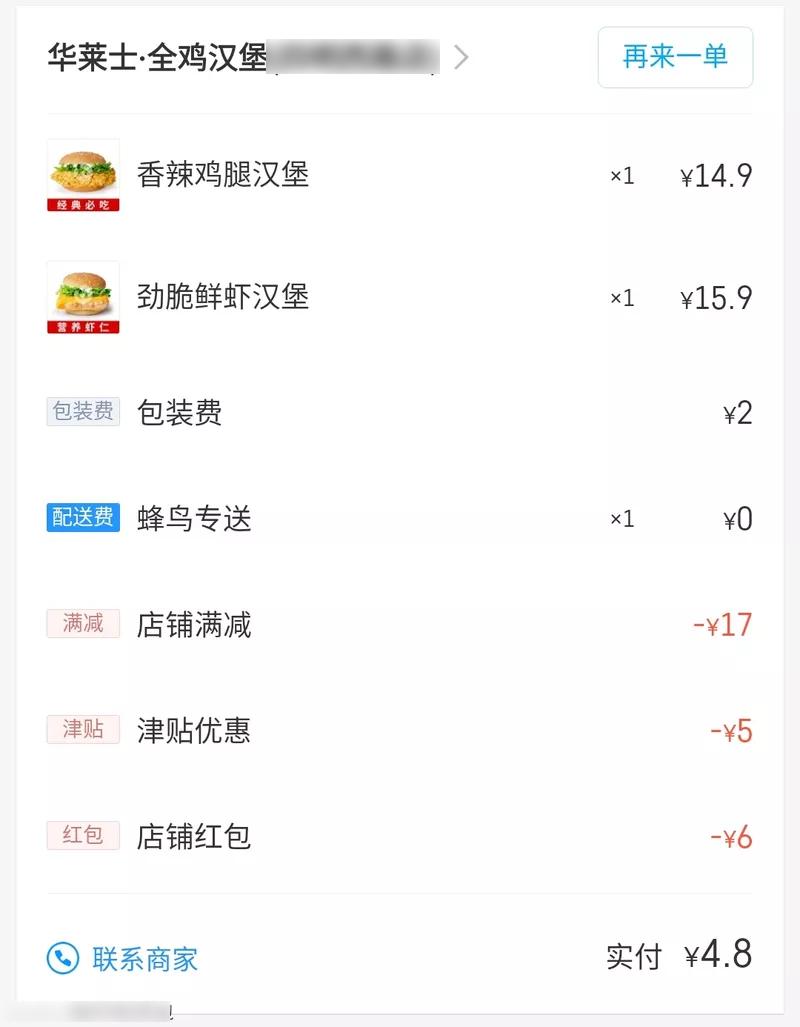This screenshot has height=1027, width=800.
Task: Select the ×1 quantity next to 蜂鸟专送
Action: click(x=622, y=518)
